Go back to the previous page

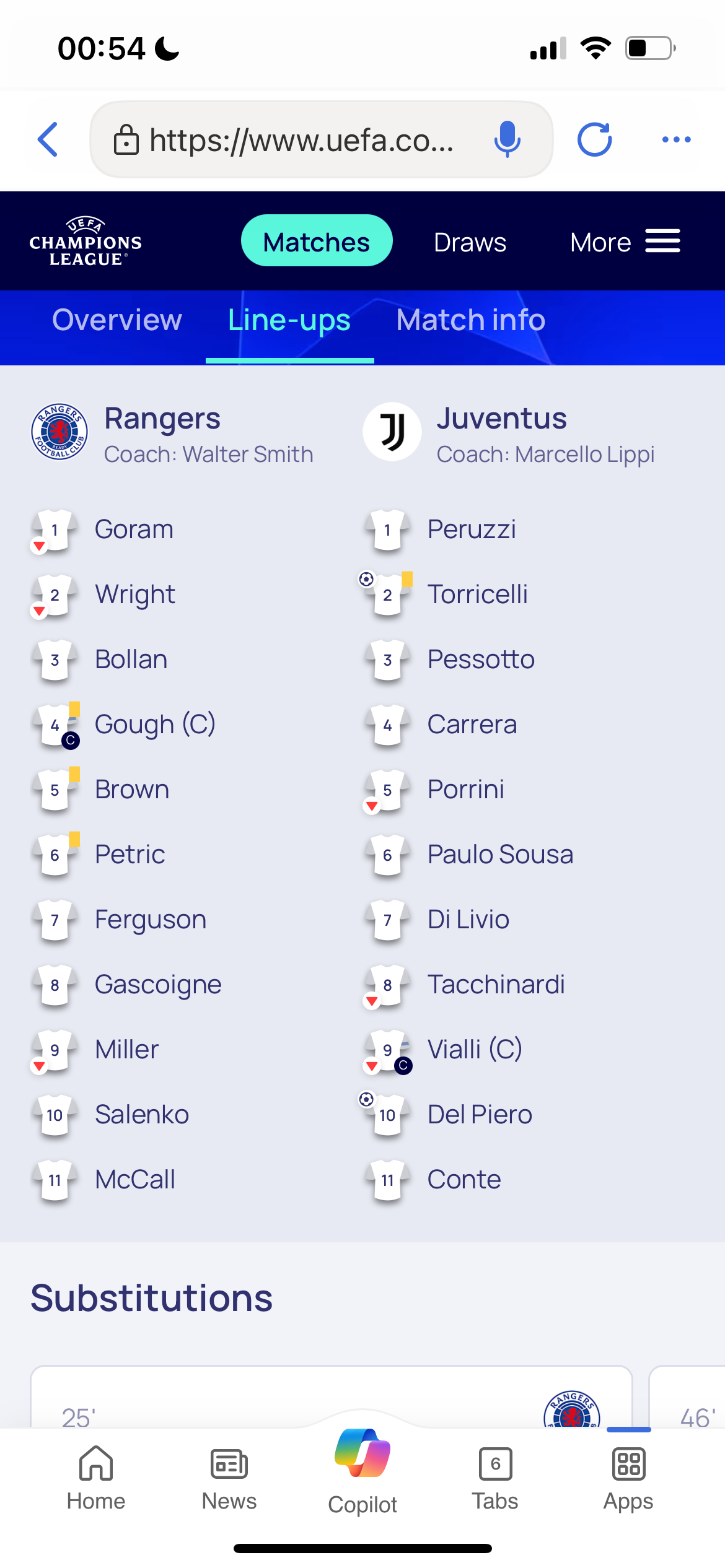point(48,139)
